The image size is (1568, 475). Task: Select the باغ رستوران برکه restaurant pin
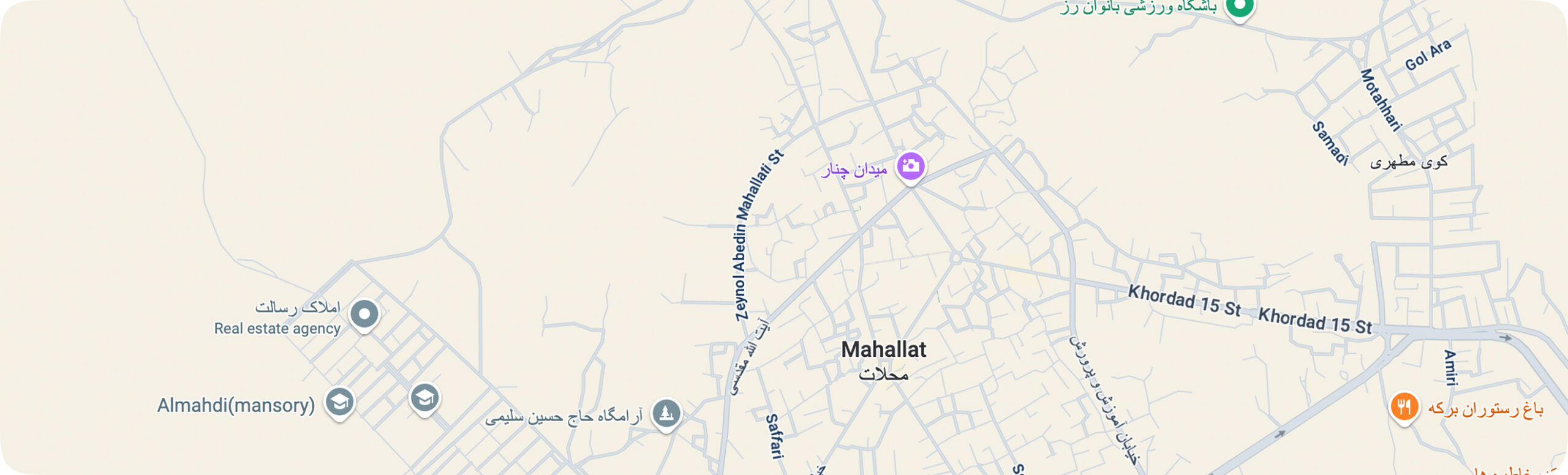tap(1404, 406)
